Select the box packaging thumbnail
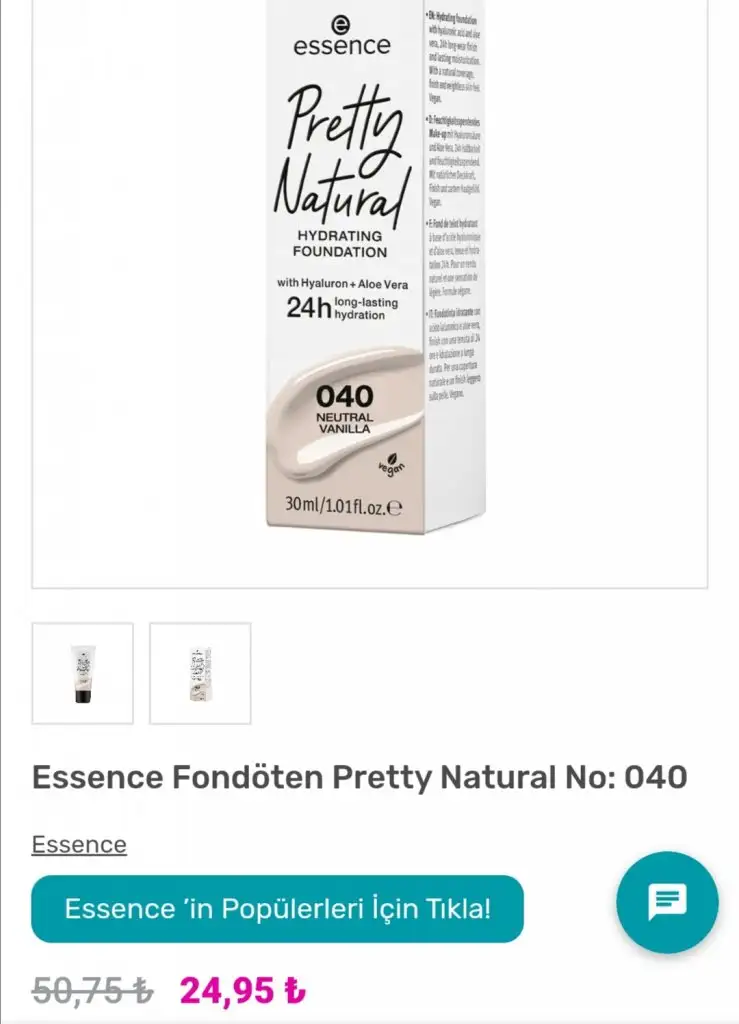The image size is (739, 1024). (x=200, y=673)
